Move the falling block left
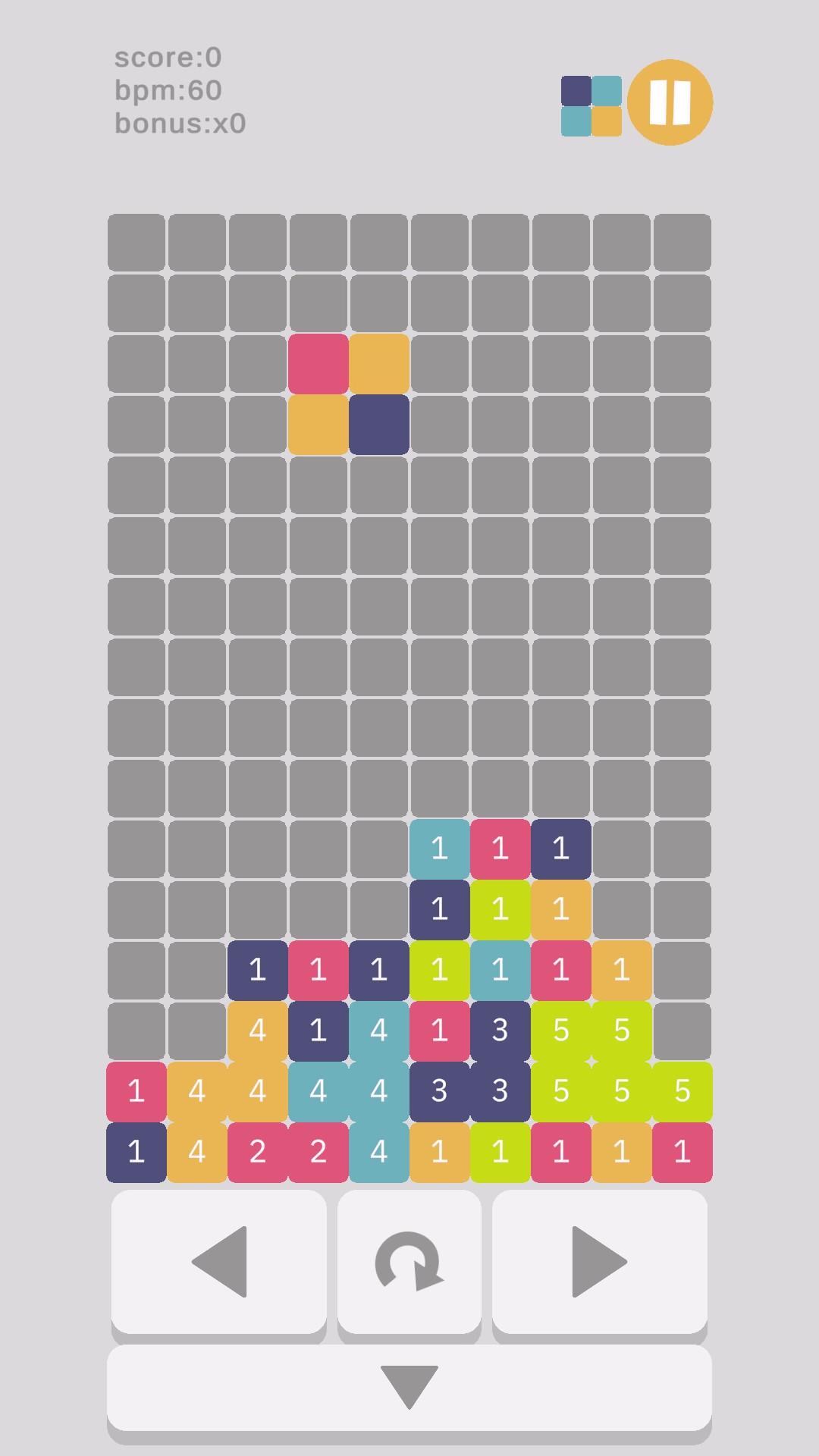 (x=219, y=1261)
